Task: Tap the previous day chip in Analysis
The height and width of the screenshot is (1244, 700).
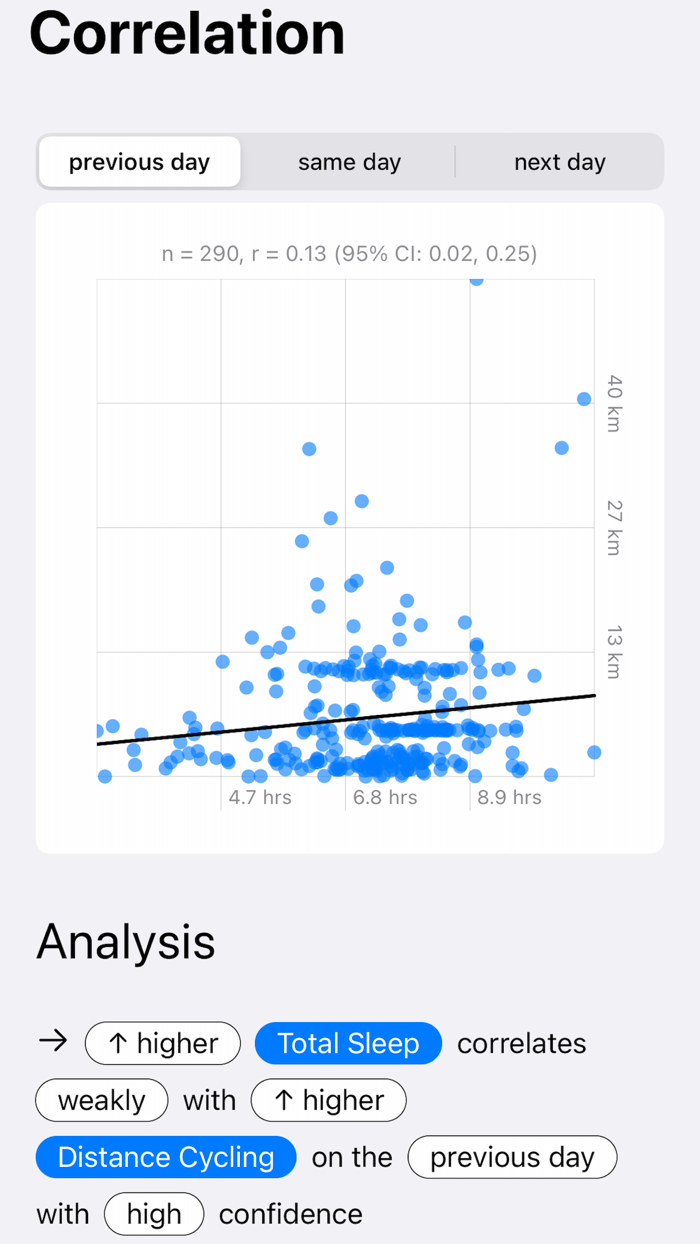Action: tap(512, 1157)
